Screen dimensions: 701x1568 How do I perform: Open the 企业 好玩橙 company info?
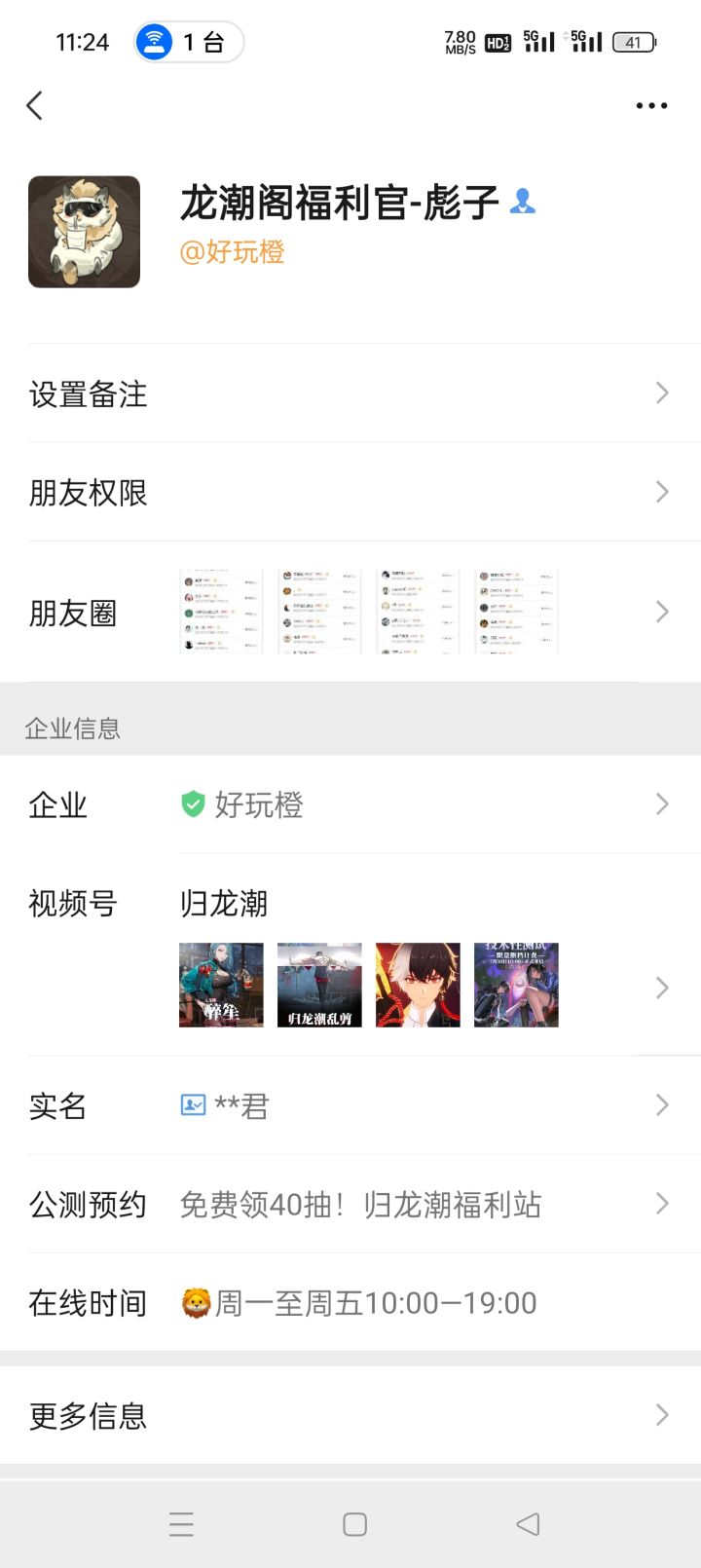[x=350, y=804]
